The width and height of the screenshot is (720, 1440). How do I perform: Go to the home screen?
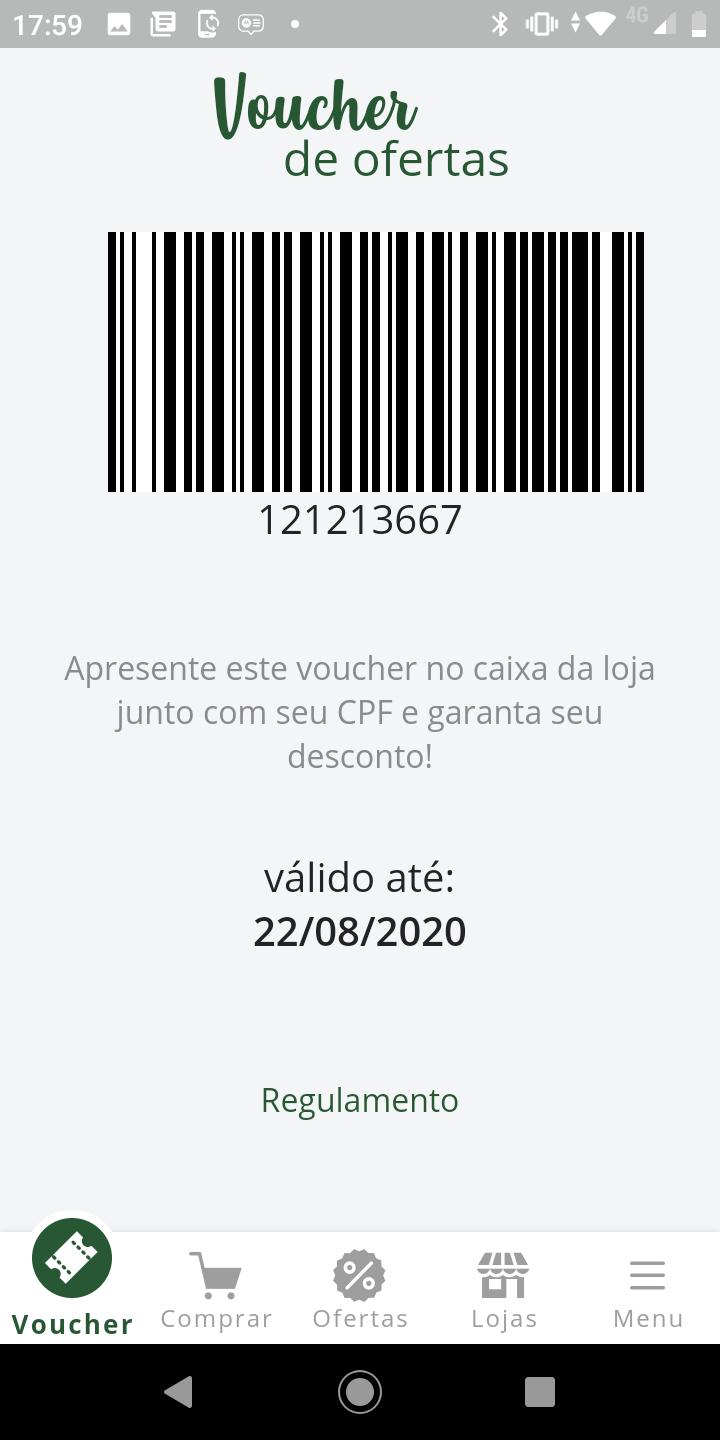(x=360, y=1391)
